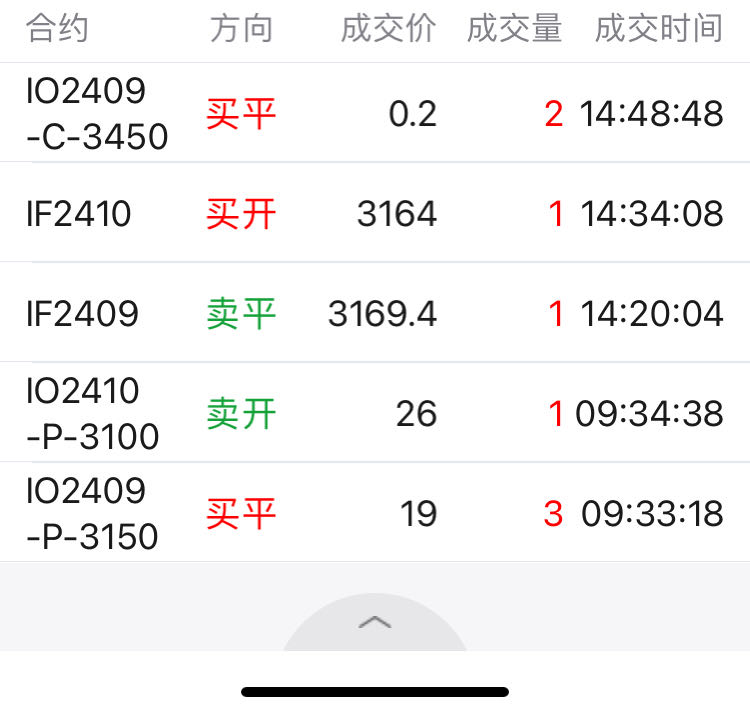Viewport: 750px width, 713px height.
Task: Open the IO2409-C-3450 trade record
Action: 375,113
